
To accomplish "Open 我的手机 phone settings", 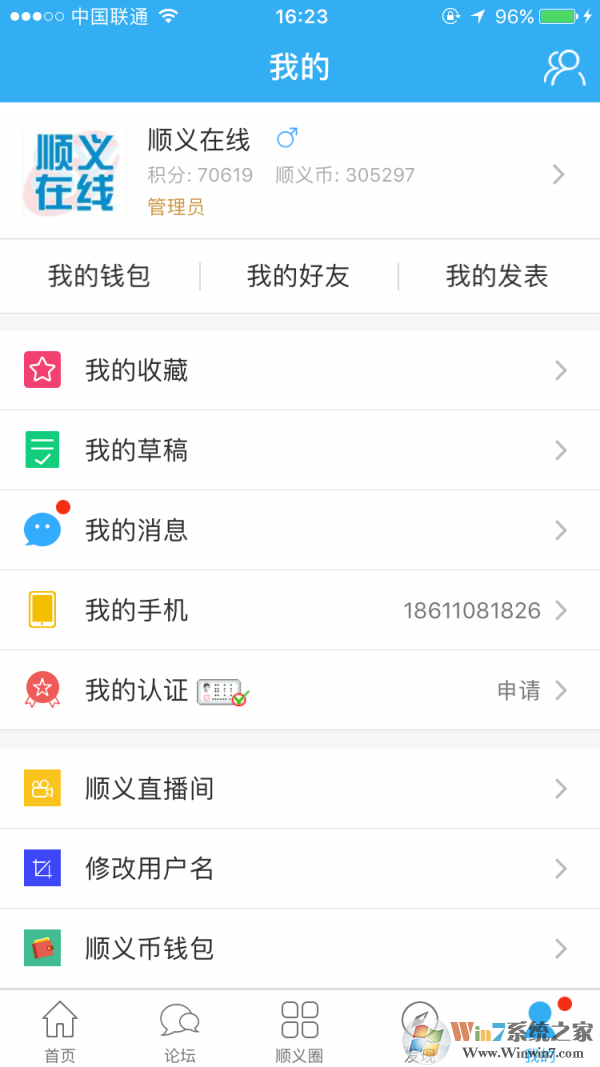I will pyautogui.click(x=300, y=610).
